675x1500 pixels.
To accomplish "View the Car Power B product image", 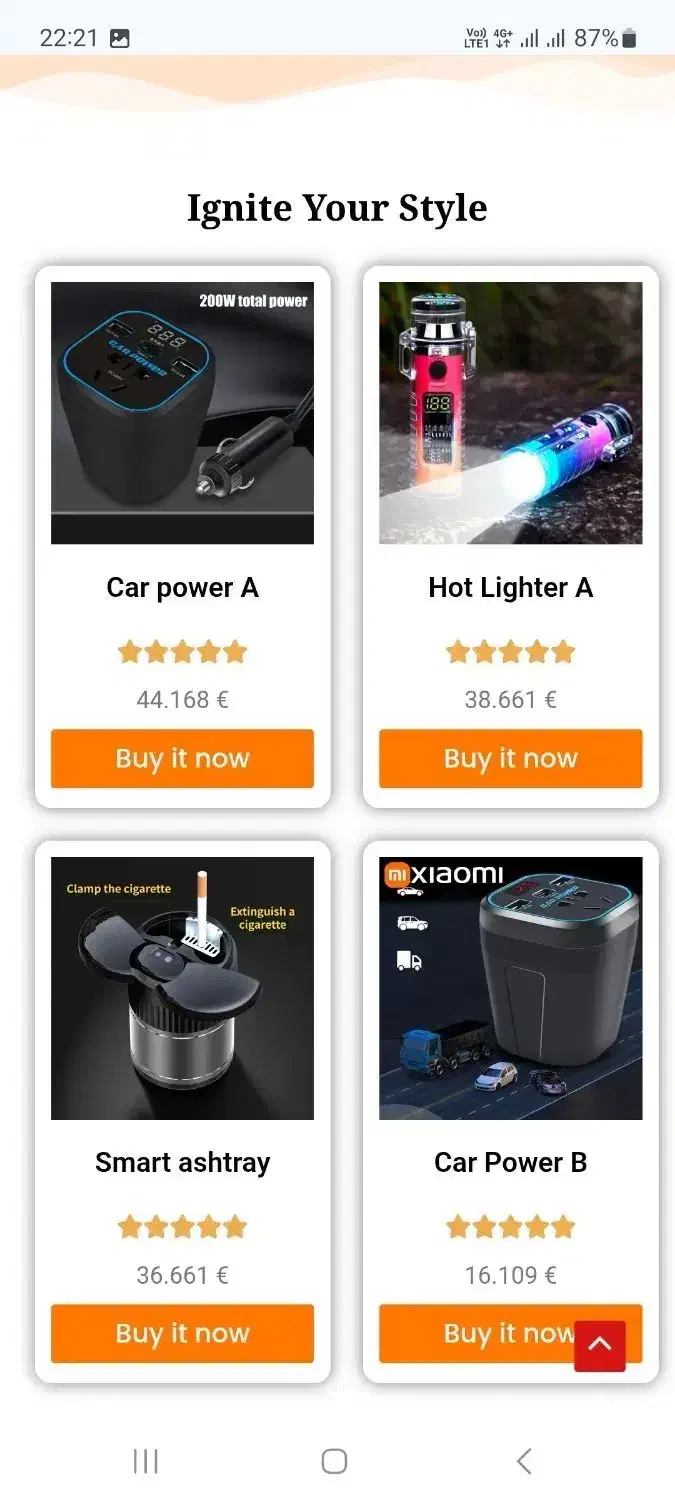I will click(510, 987).
